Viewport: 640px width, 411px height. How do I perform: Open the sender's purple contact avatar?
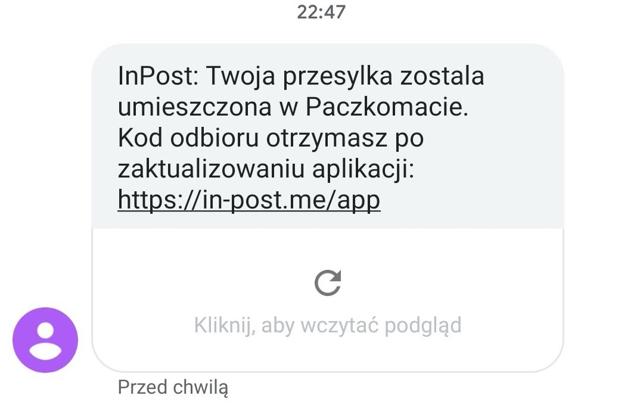pos(45,340)
